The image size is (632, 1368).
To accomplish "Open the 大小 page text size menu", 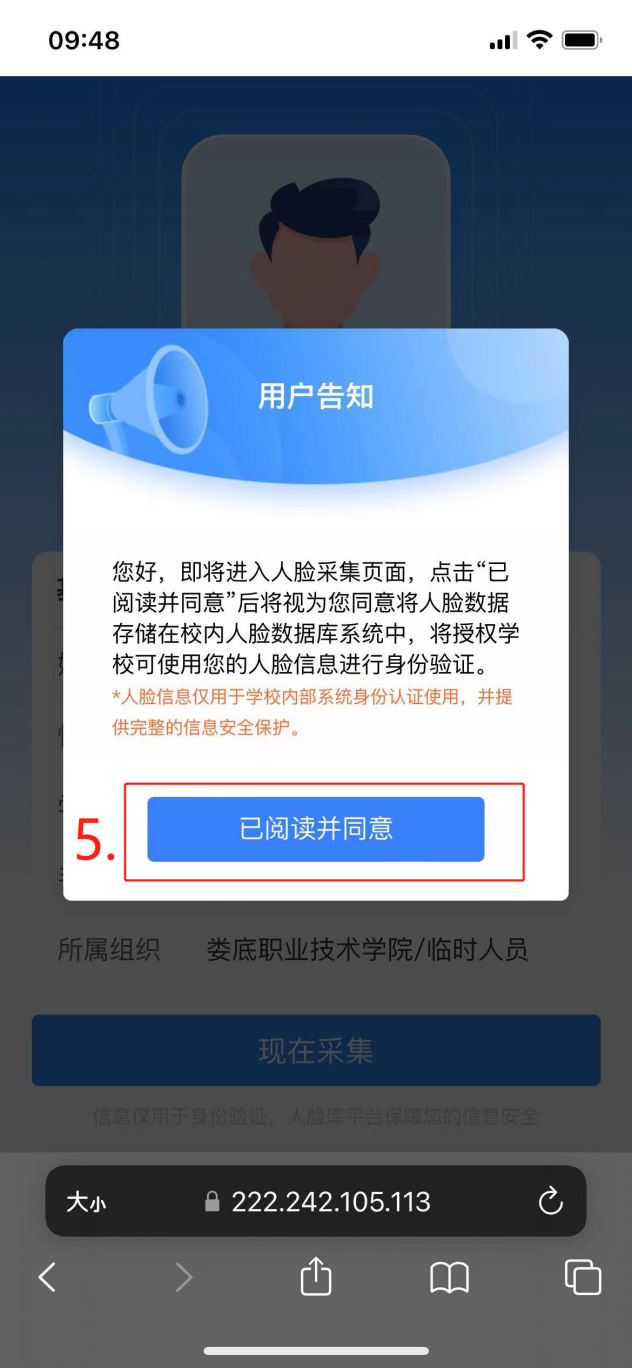I will (86, 1202).
